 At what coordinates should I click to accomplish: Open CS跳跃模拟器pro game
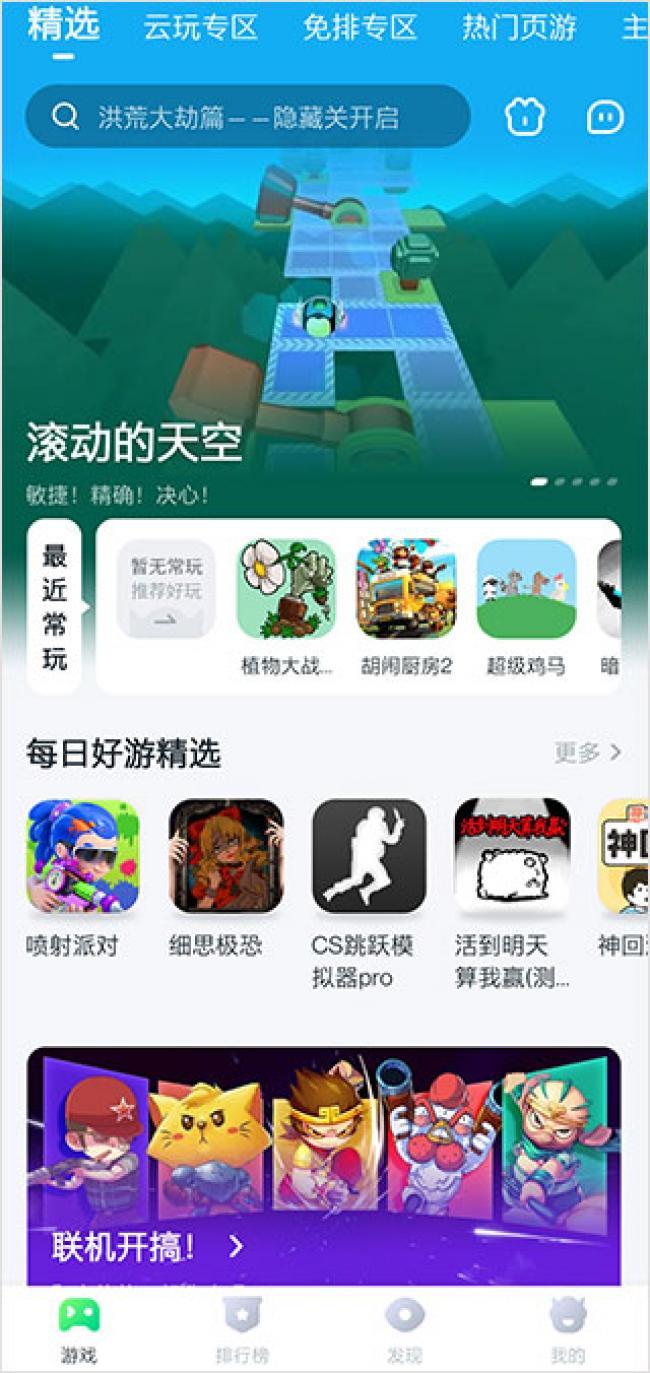(369, 856)
